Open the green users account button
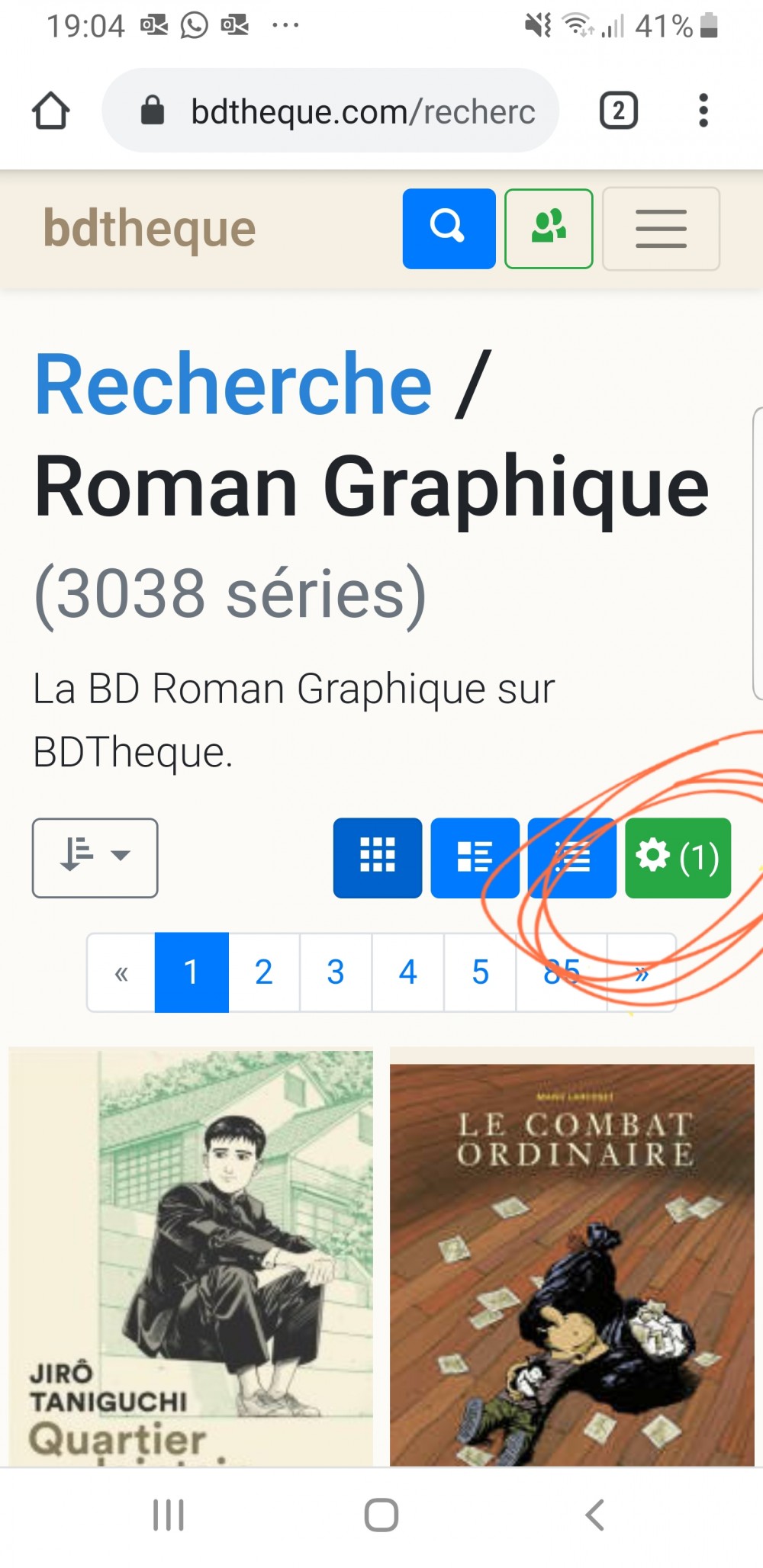Screen dimensions: 763x1568 tap(549, 228)
